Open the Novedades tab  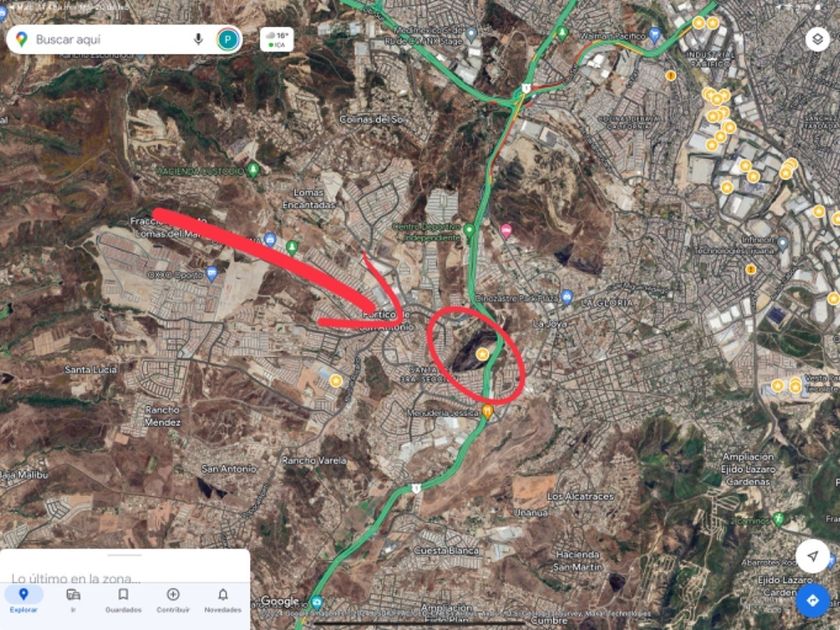(x=222, y=599)
